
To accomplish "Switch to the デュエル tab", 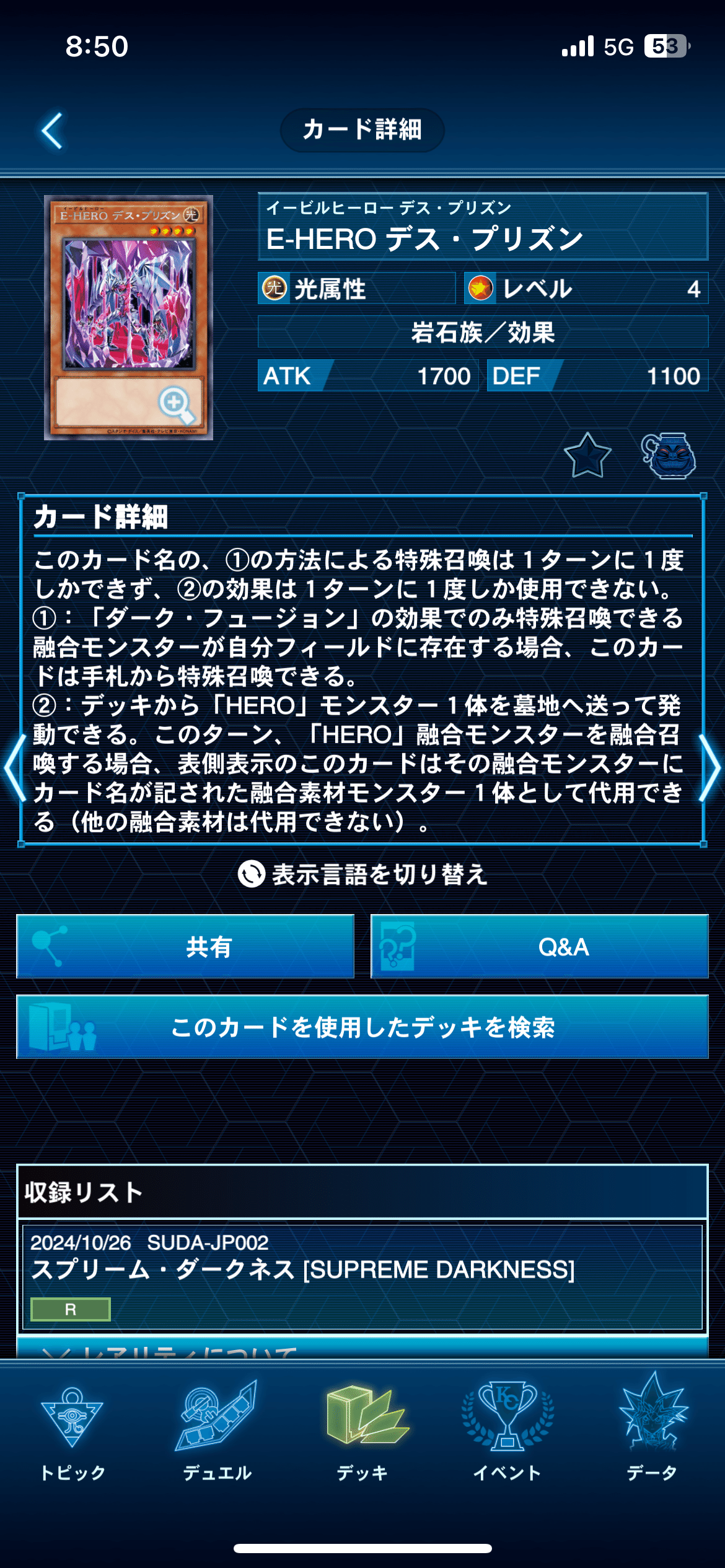I will pos(217,1431).
